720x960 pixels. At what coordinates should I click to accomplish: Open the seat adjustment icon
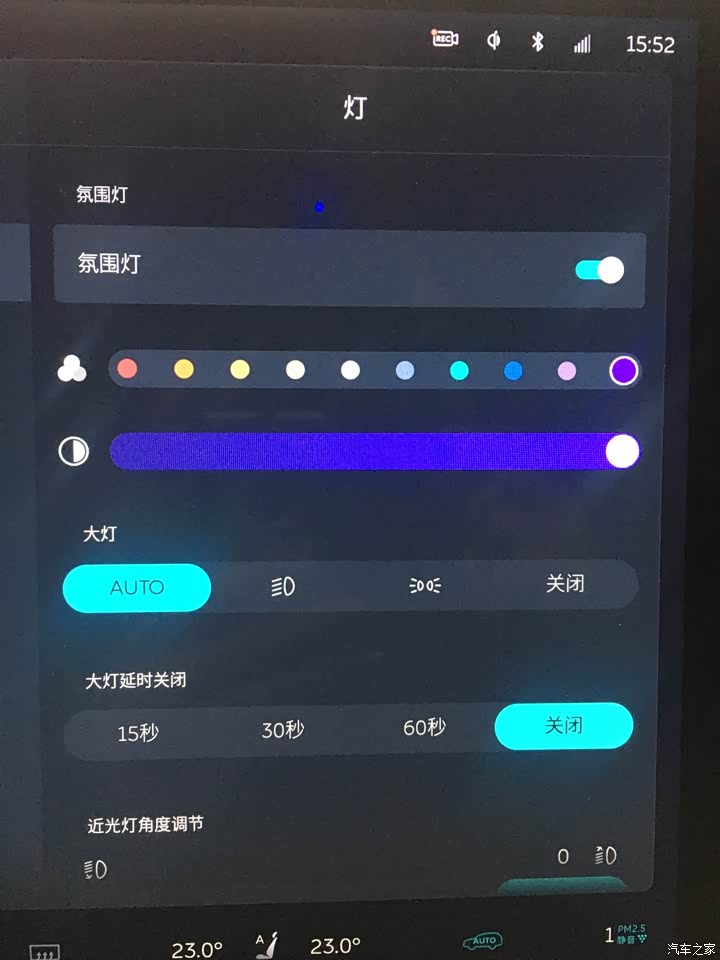[266, 945]
